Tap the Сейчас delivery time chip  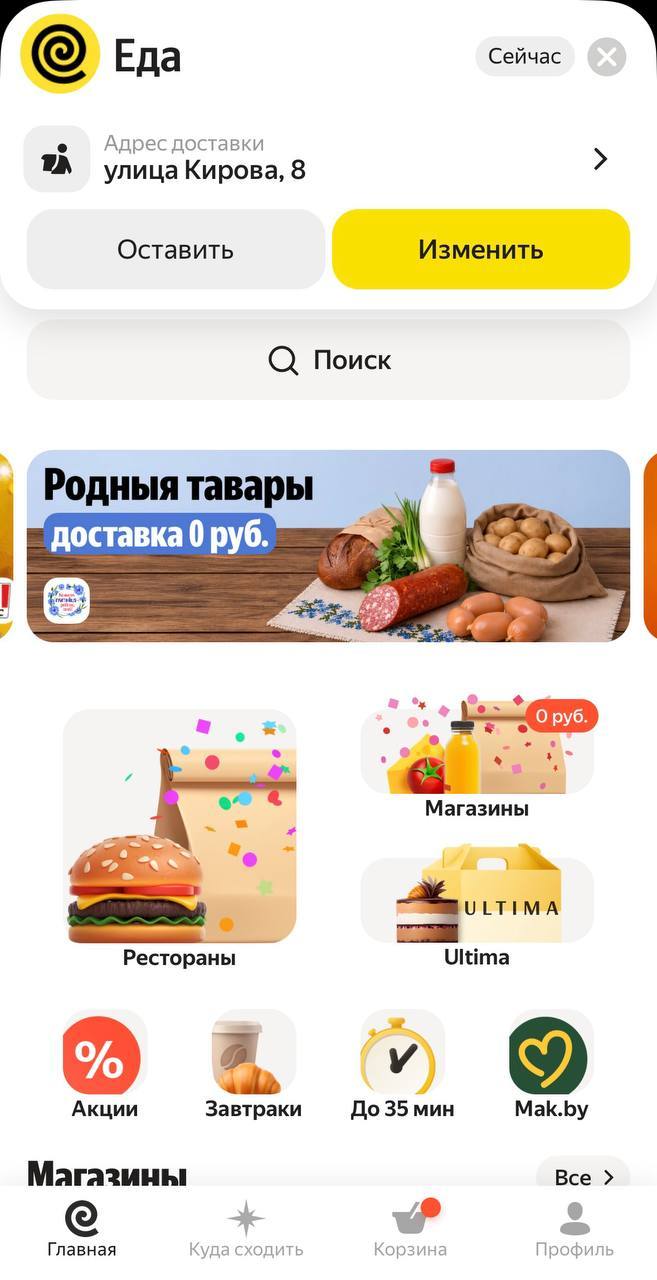point(524,57)
